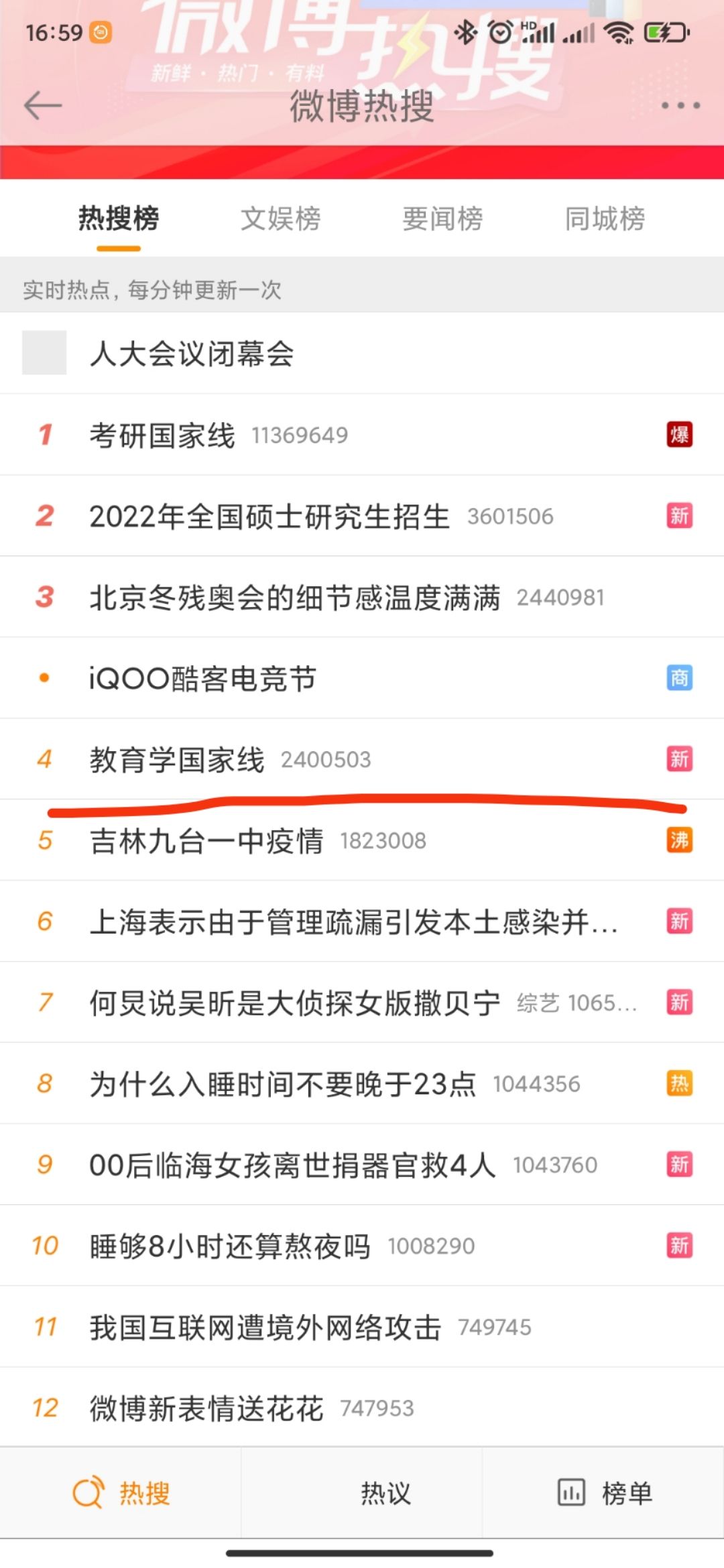This screenshot has height=1568, width=724.
Task: View 我国互联网遭境外网络攻击 topic
Action: click(362, 1327)
